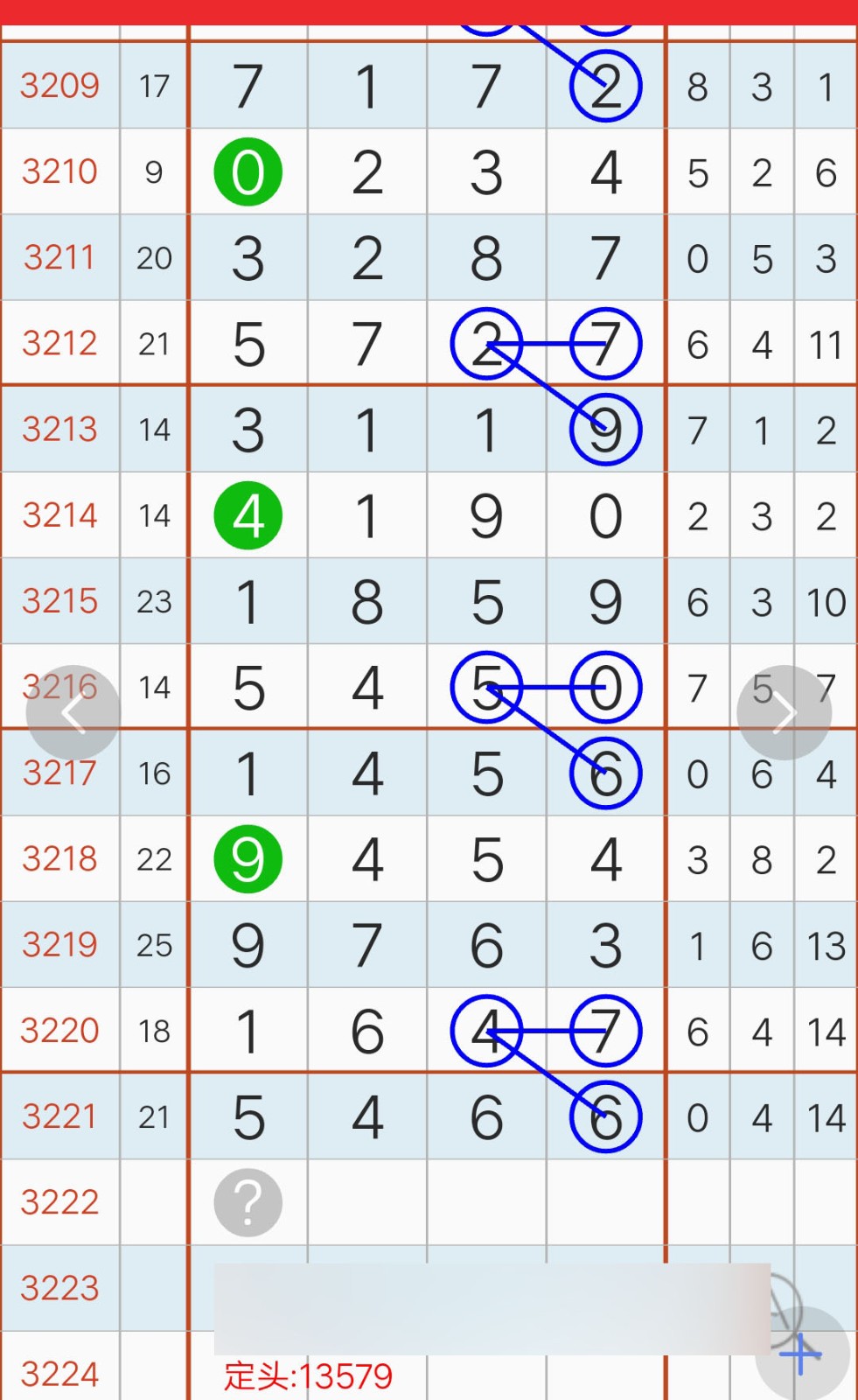Tap the blue plus floating button
Viewport: 858px width, 1400px height.
click(802, 1354)
